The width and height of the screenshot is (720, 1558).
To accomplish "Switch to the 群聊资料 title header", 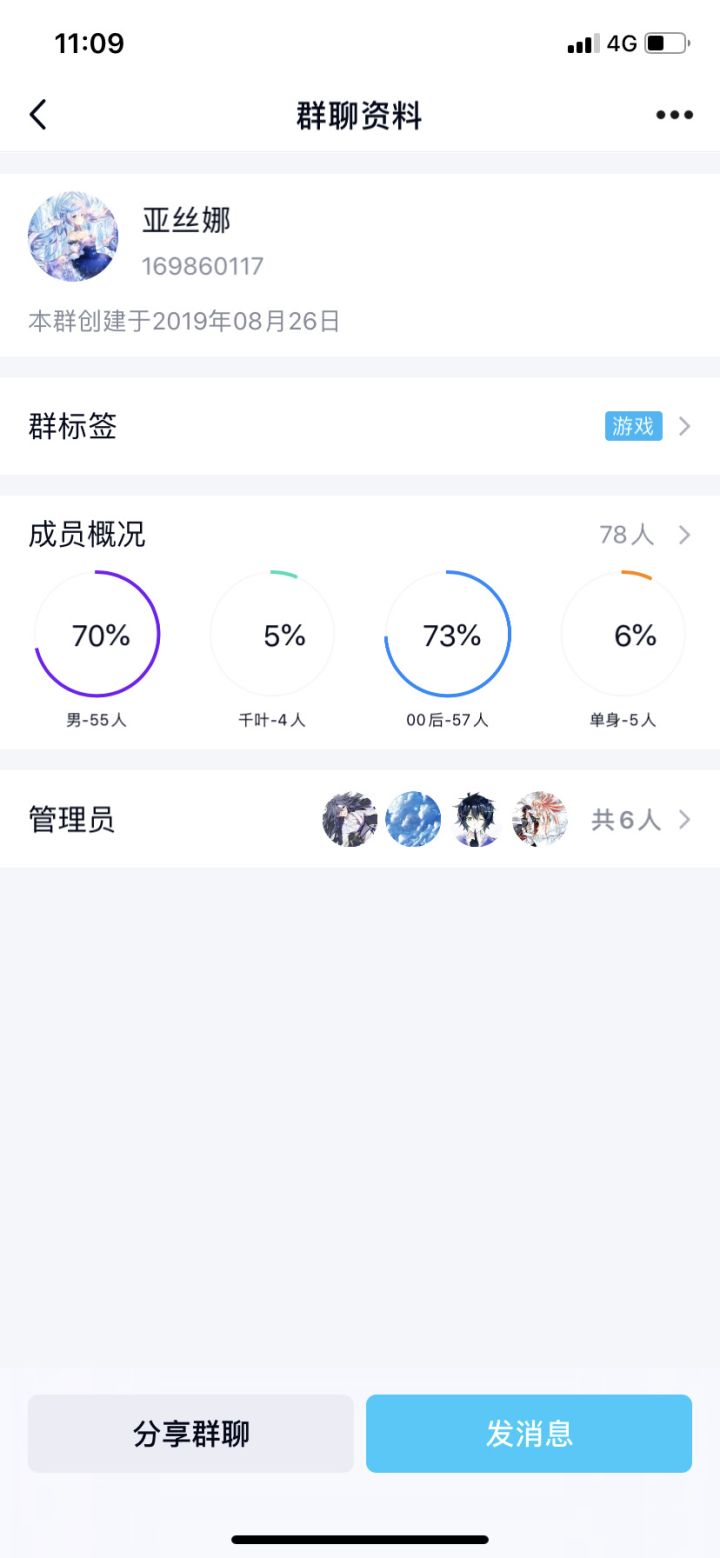I will 358,114.
